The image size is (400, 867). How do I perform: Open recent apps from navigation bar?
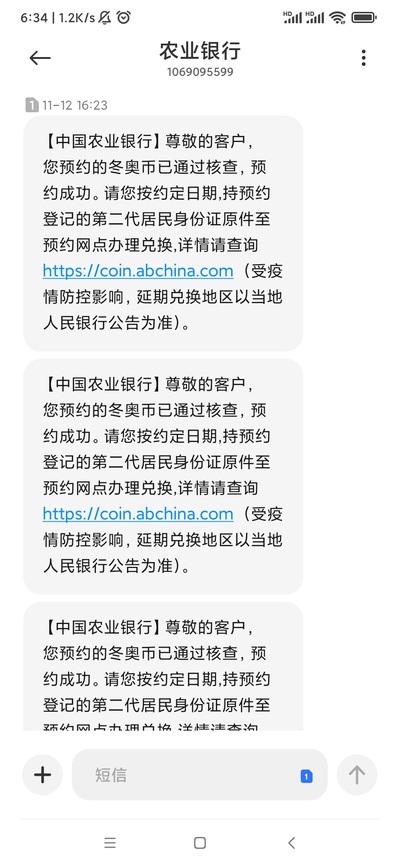tap(110, 843)
